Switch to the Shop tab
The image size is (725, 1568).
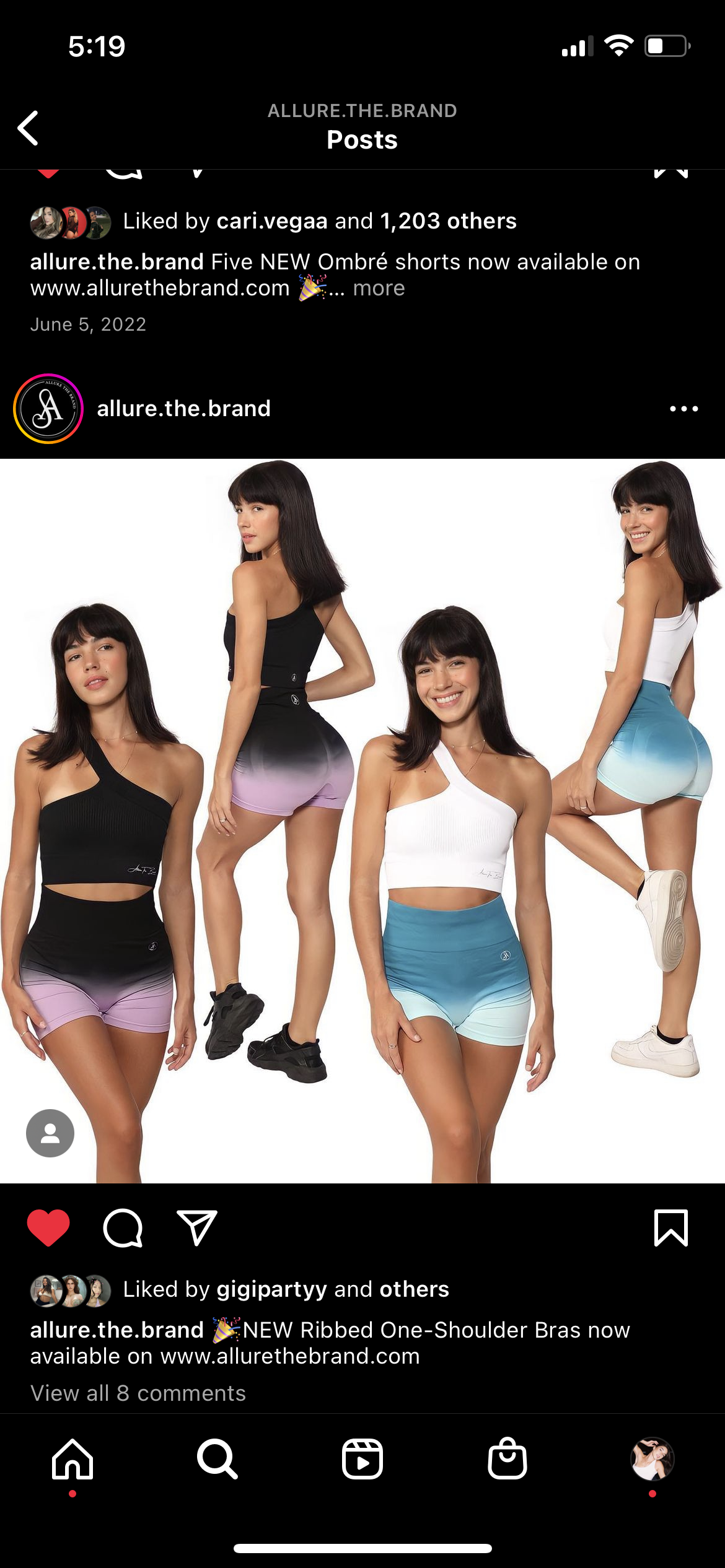pos(507,1459)
